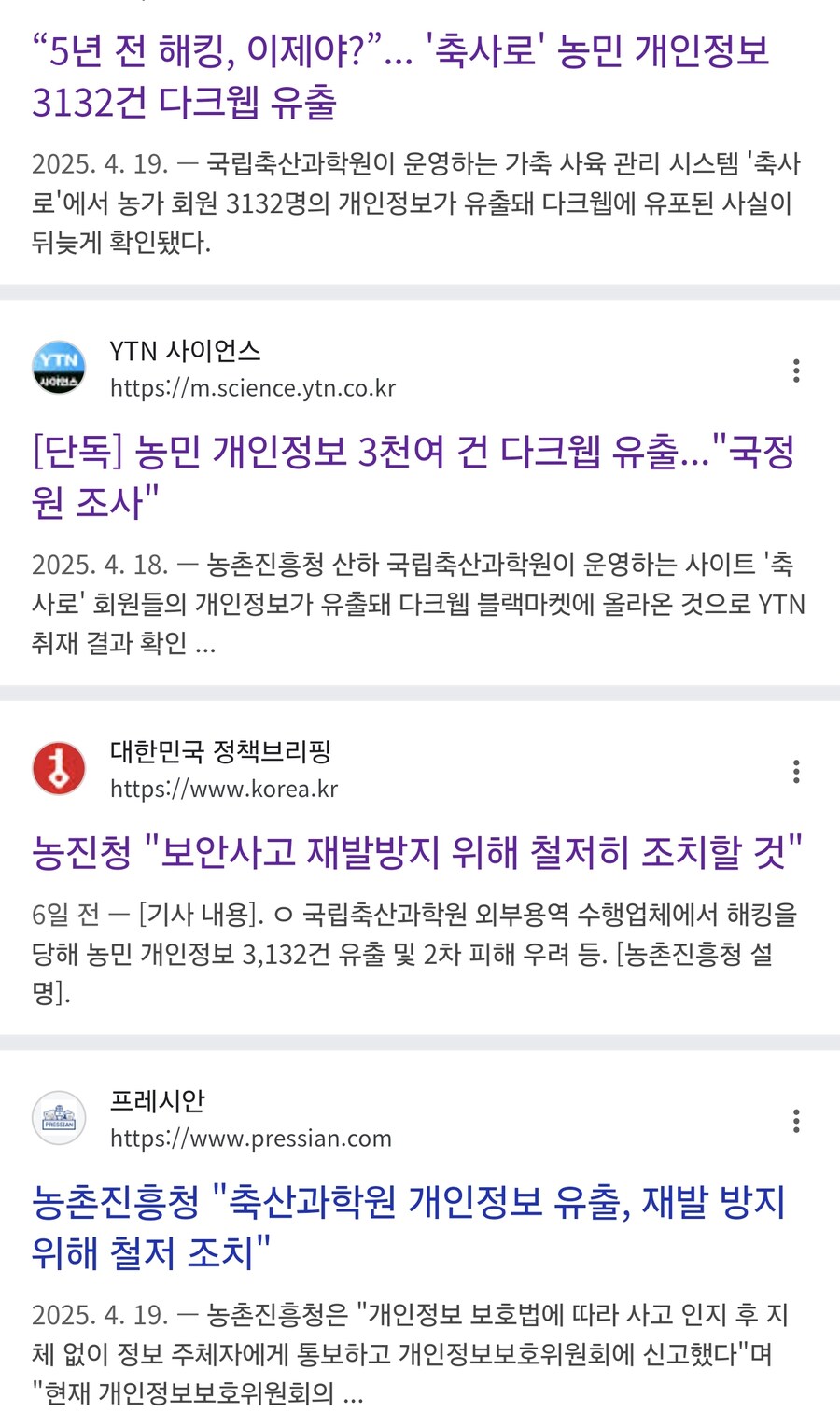Image resolution: width=840 pixels, height=1426 pixels.
Task: Click the https://www.korea.kr URL
Action: coord(224,789)
